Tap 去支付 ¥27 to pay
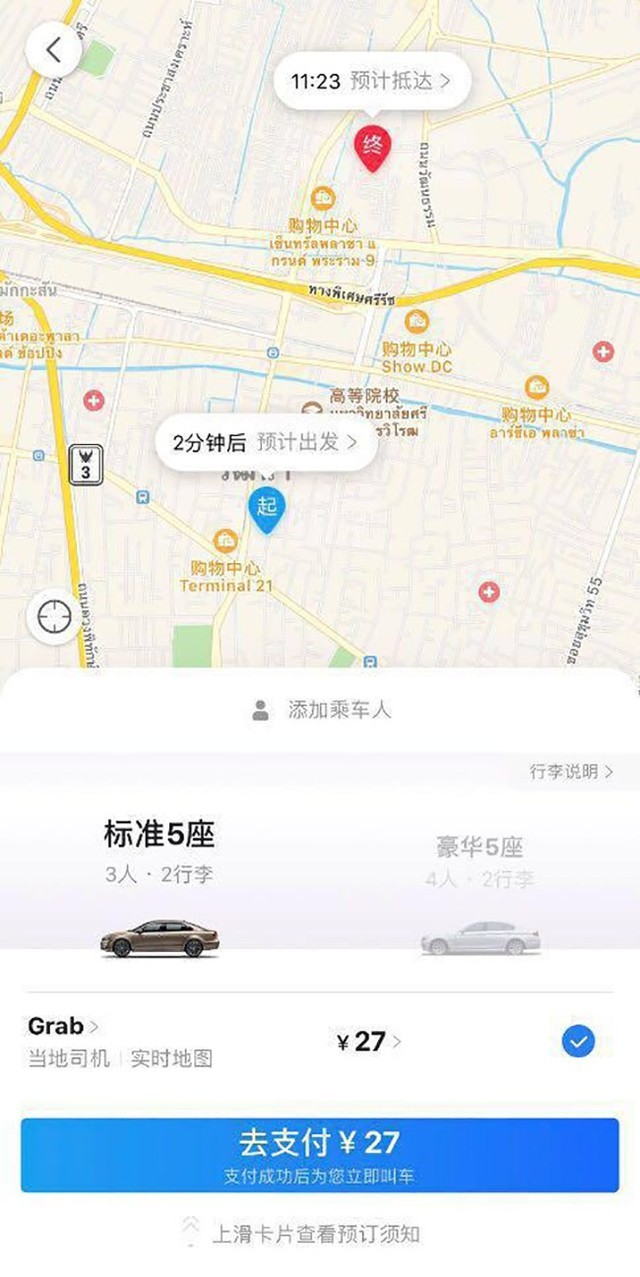The image size is (640, 1277). point(320,1154)
